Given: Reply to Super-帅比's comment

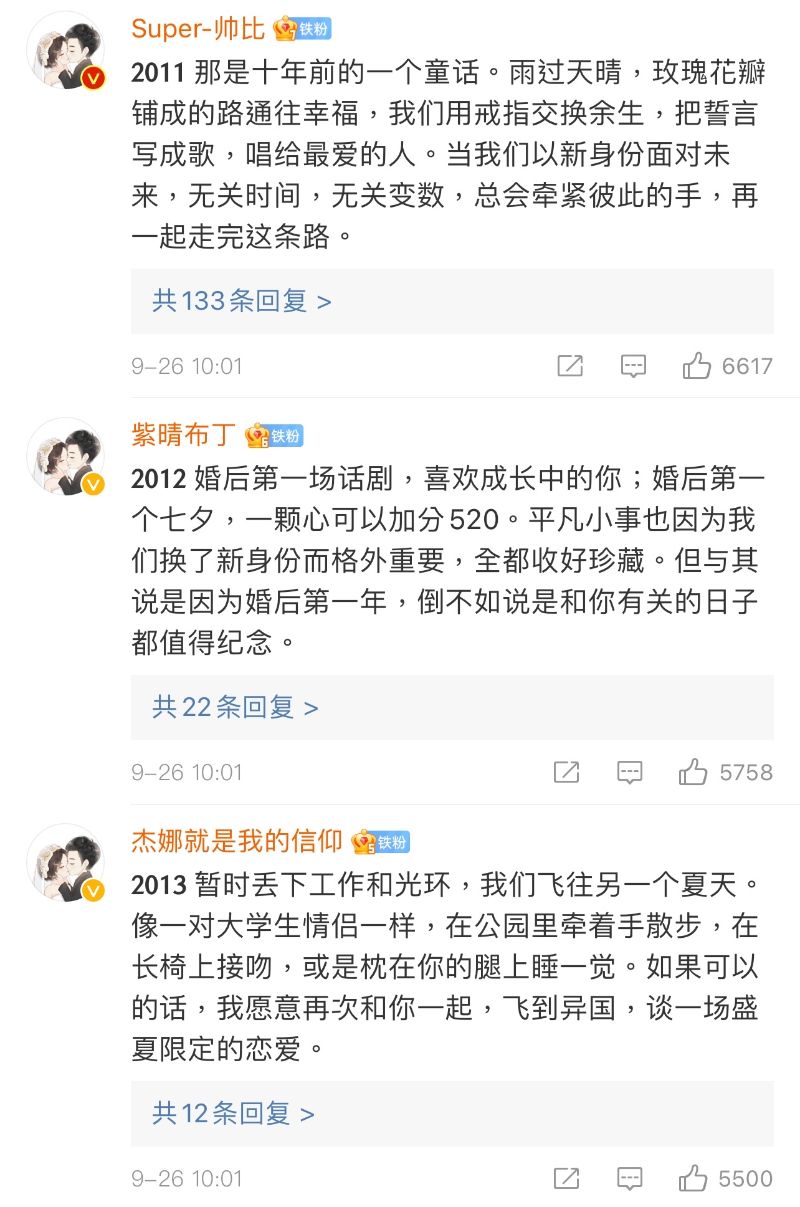Looking at the screenshot, I should [633, 366].
